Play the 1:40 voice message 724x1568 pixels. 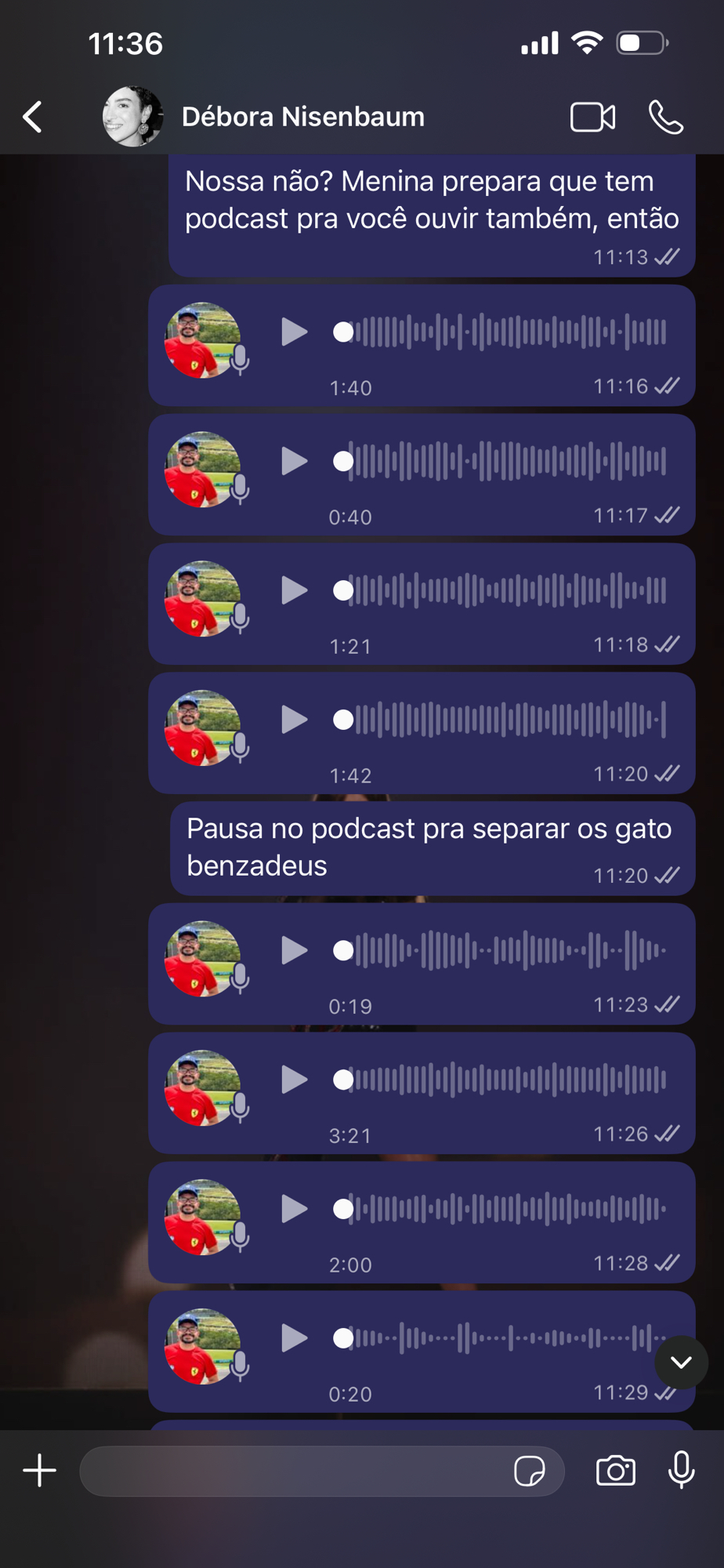coord(294,332)
